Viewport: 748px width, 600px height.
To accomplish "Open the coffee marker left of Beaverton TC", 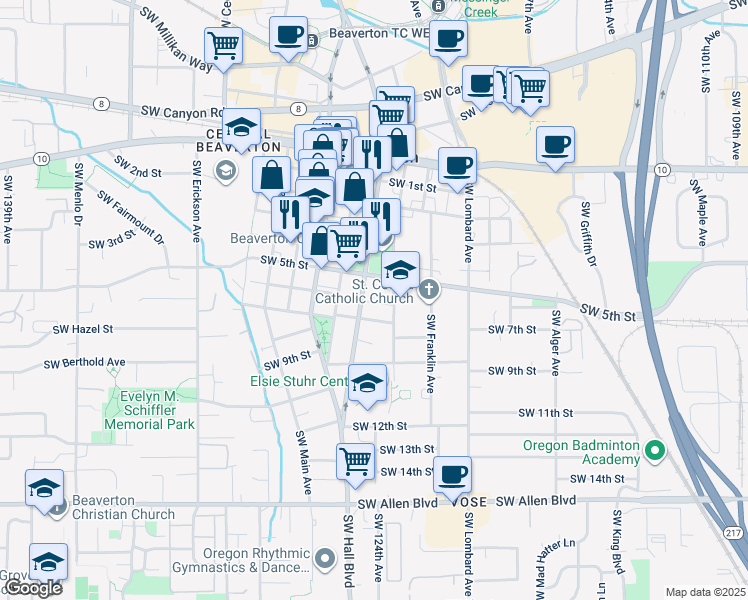I will coord(288,34).
